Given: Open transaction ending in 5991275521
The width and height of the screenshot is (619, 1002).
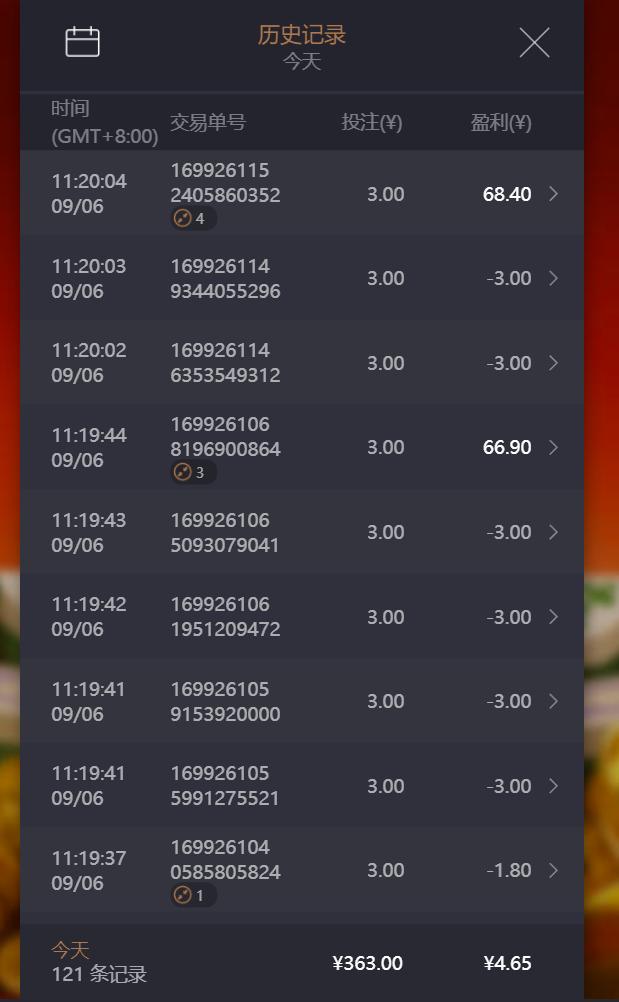Looking at the screenshot, I should (x=302, y=786).
